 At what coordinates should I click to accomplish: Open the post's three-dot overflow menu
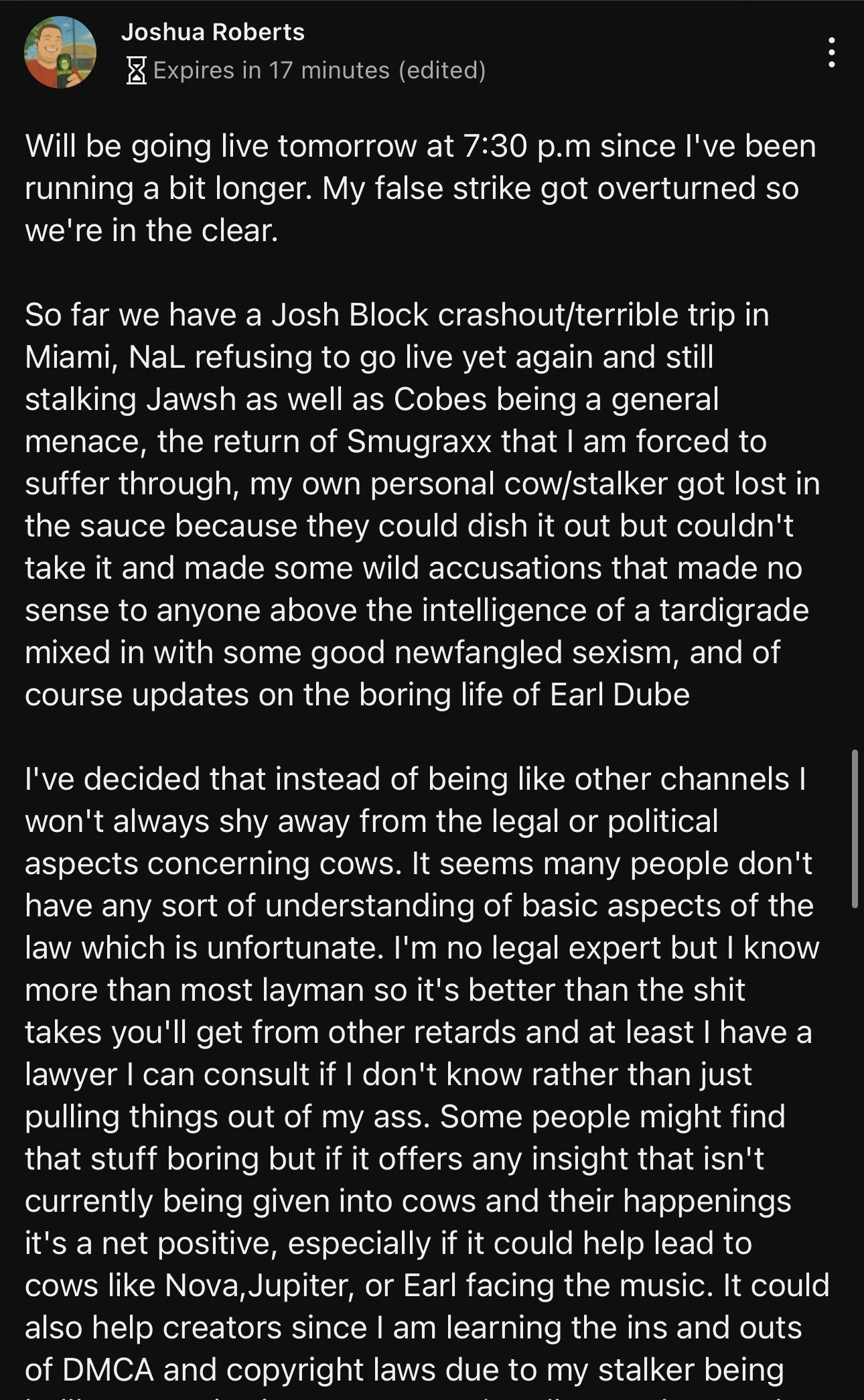pos(831,52)
